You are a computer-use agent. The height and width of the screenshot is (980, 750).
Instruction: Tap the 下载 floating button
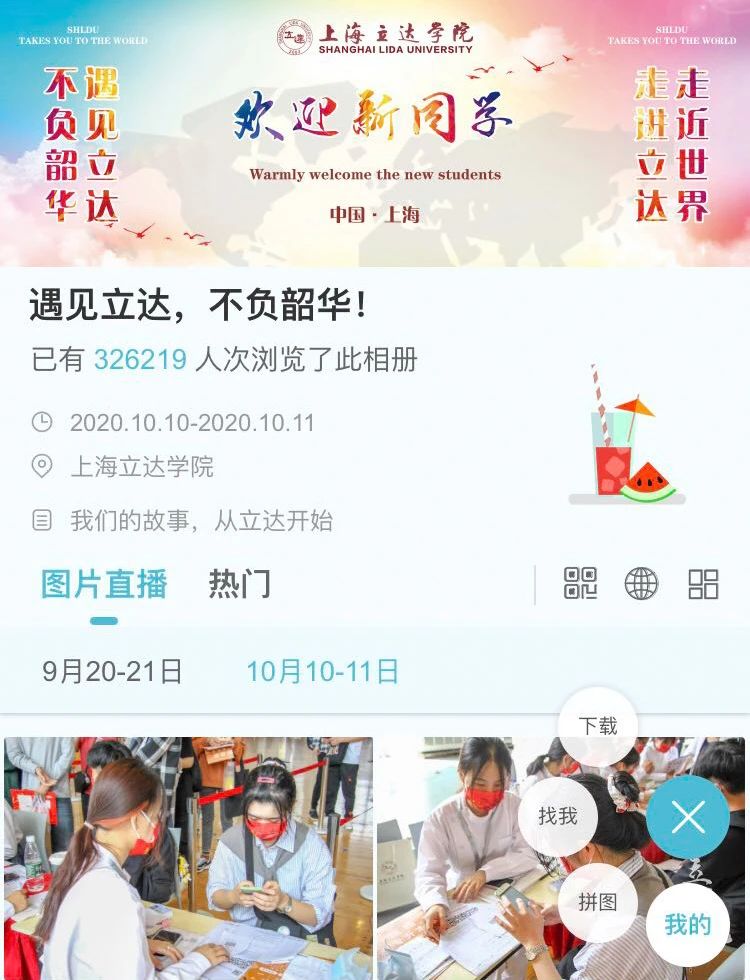click(598, 726)
